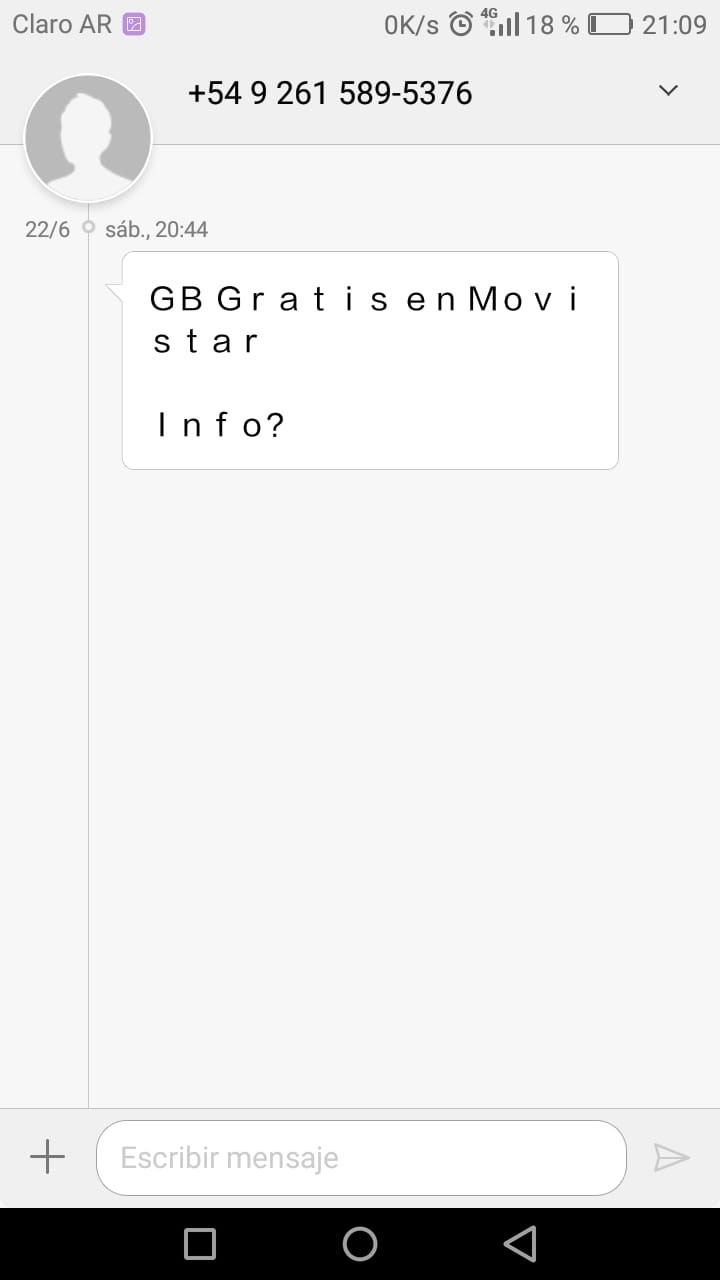Select the GB Gratis en Movistar message bubble
The image size is (720, 1280).
tap(369, 360)
